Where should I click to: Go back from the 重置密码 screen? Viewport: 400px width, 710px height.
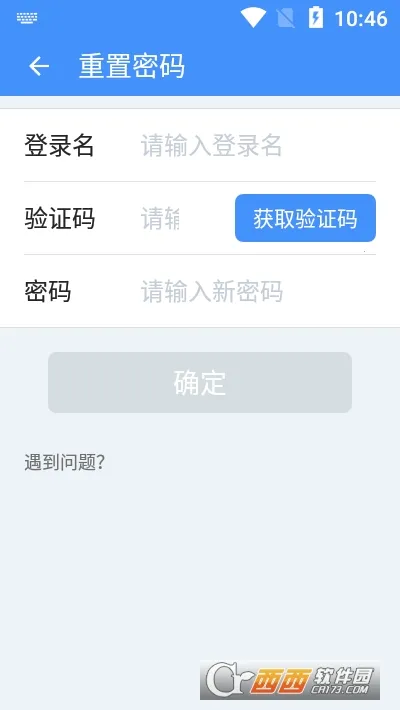pyautogui.click(x=39, y=67)
